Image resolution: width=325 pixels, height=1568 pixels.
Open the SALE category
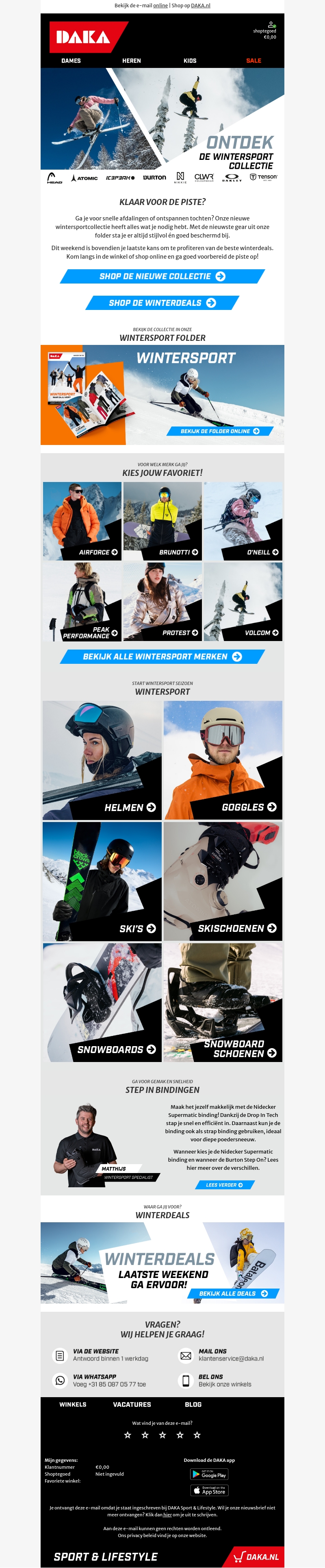[253, 61]
